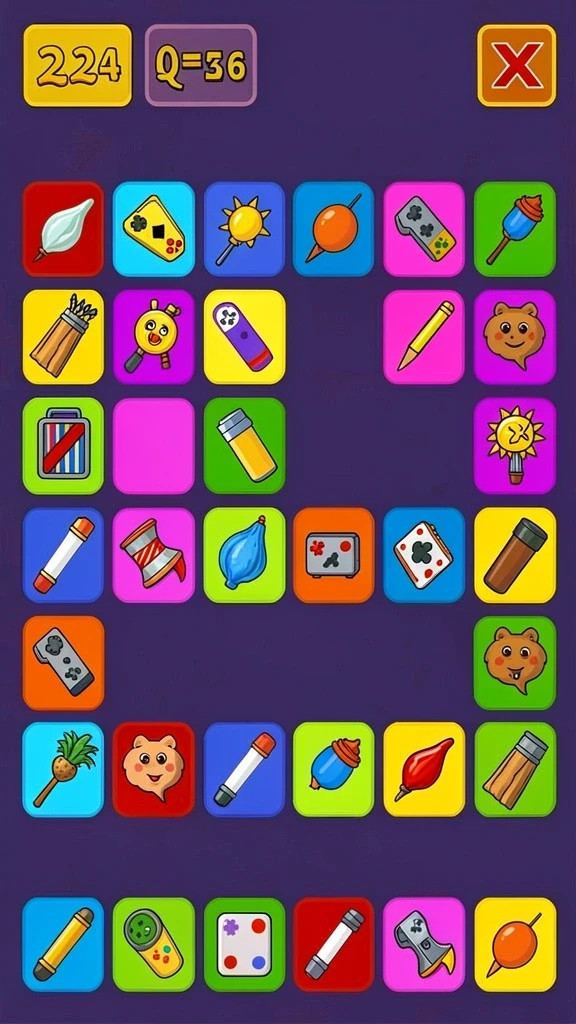This screenshot has width=576, height=1024.
Task: Select the red chili tile on yellow
Action: [x=424, y=769]
